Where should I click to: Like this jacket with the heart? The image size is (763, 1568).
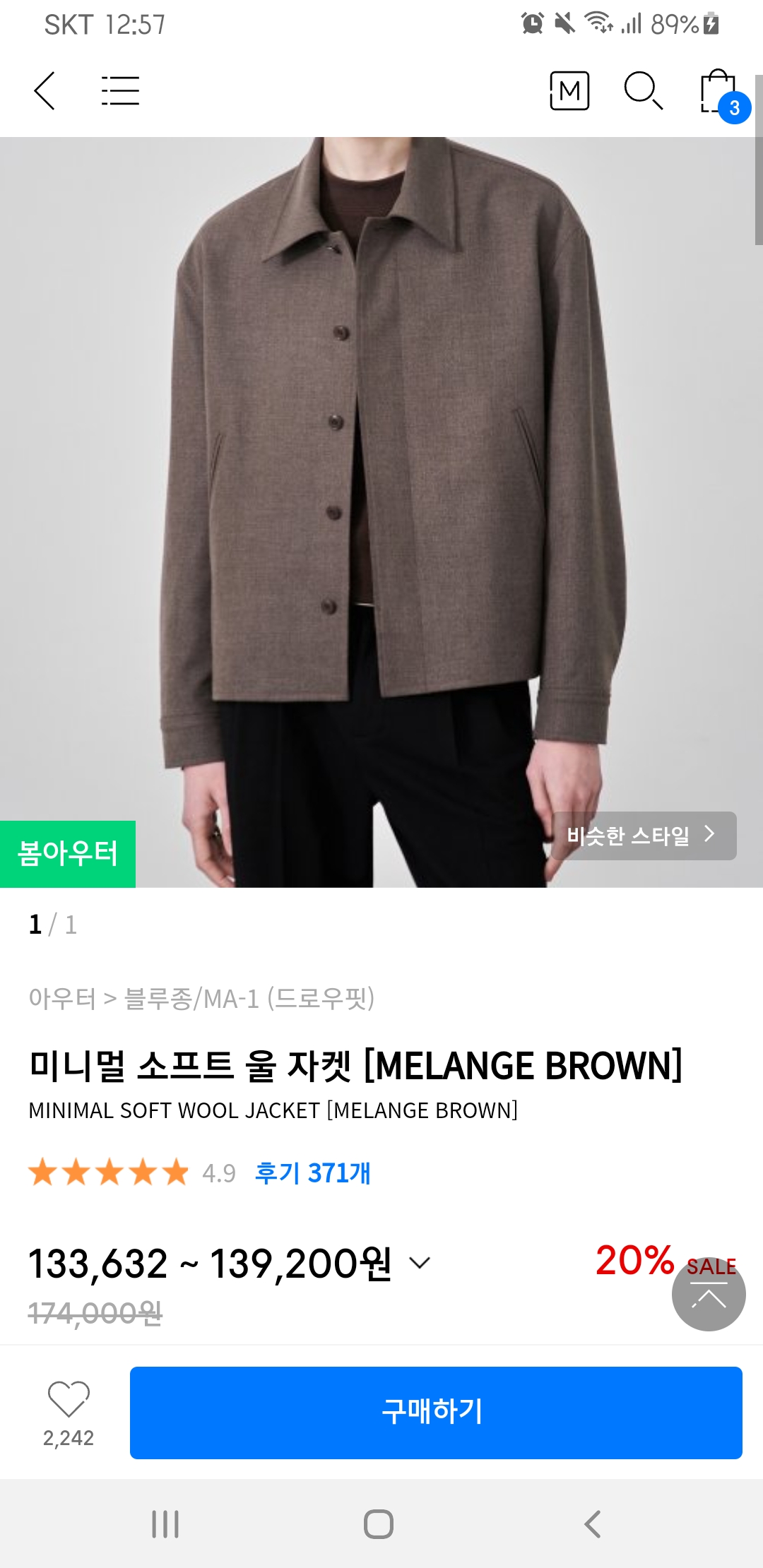click(x=69, y=1398)
